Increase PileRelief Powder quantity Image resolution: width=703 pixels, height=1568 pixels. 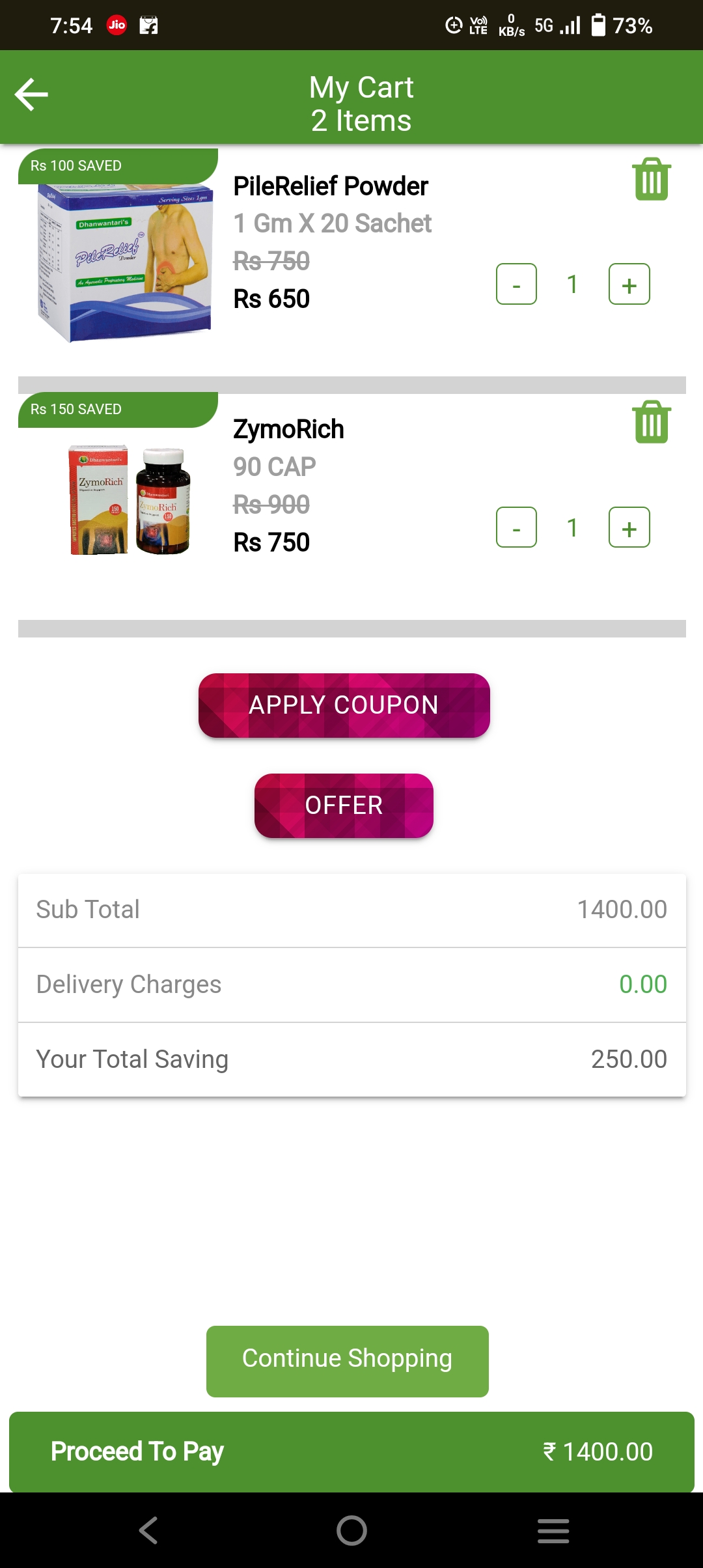629,284
